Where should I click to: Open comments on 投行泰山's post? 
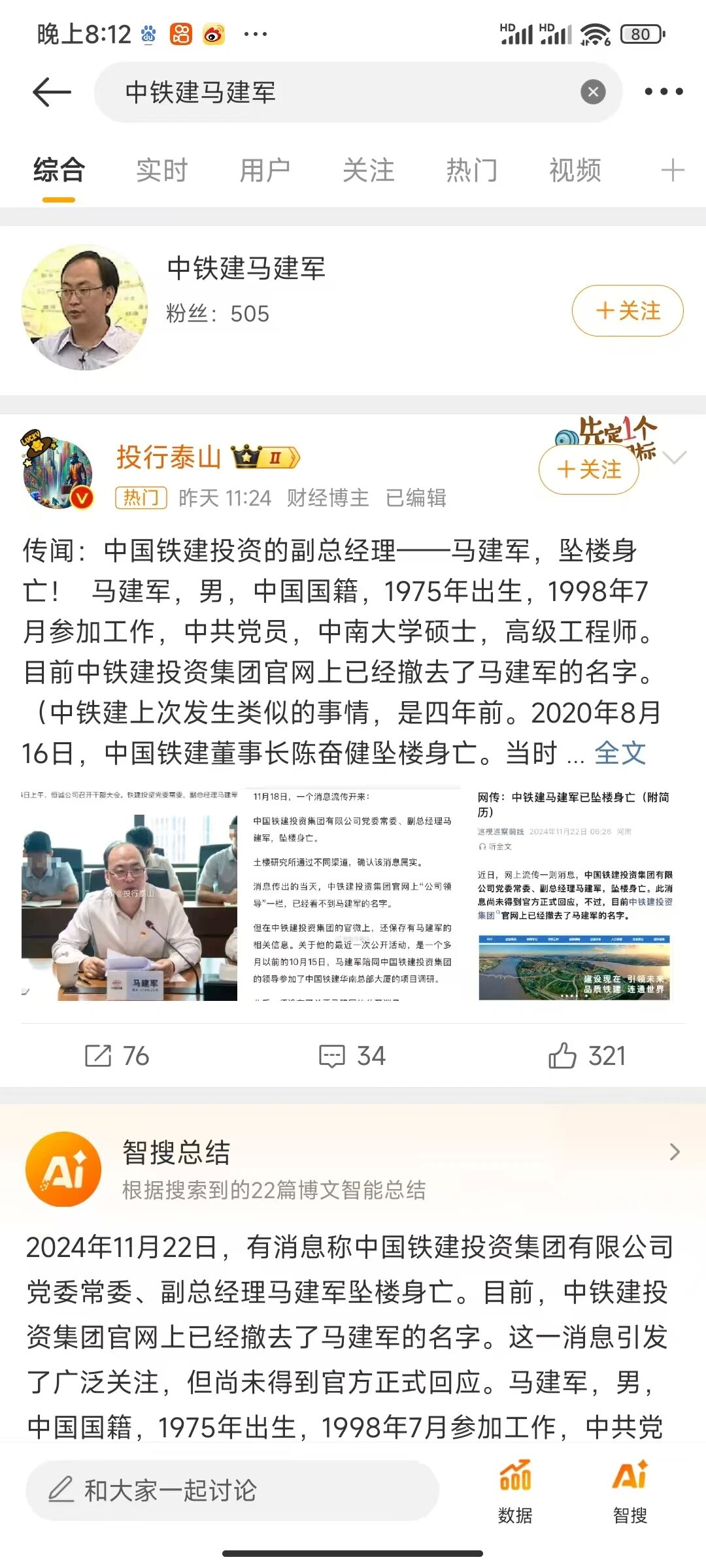352,1056
